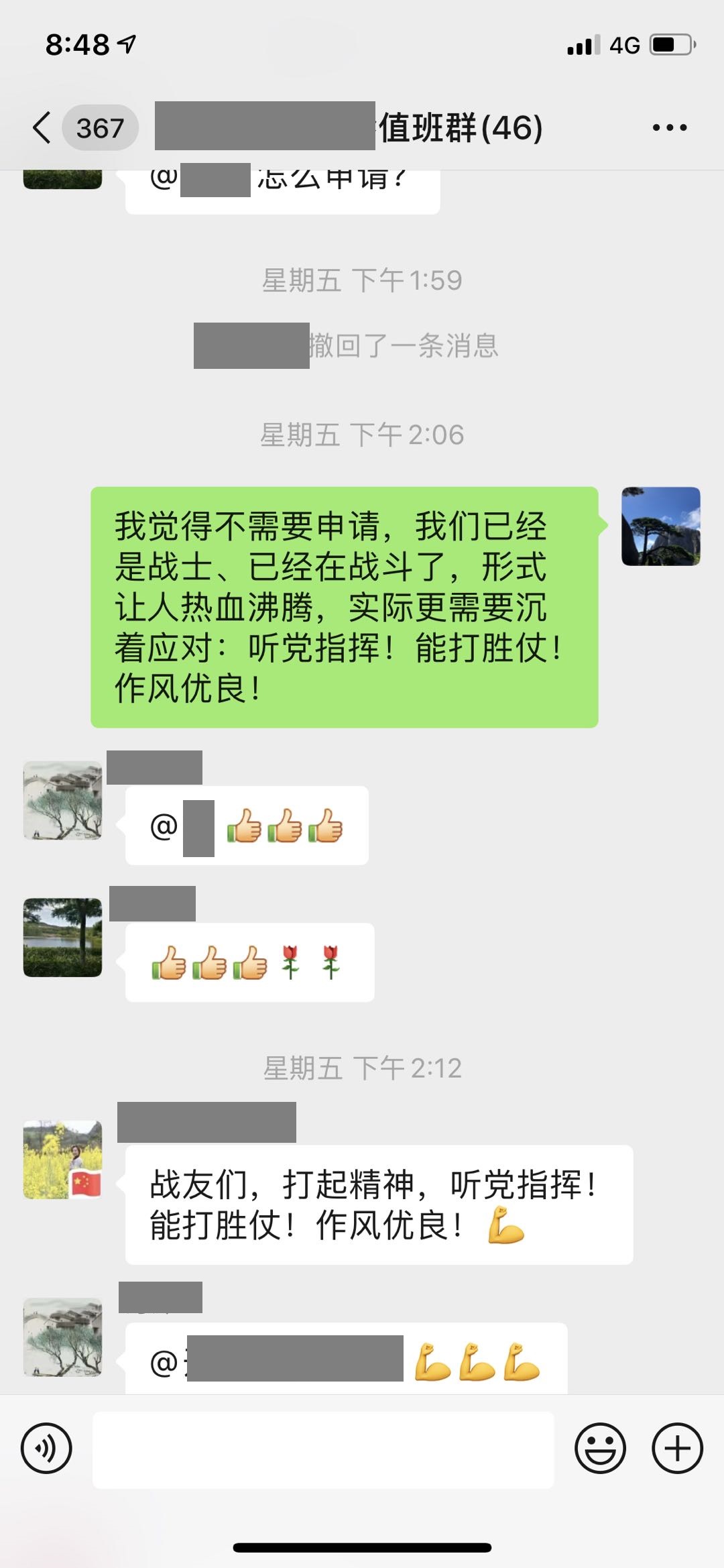The image size is (724, 1568).
Task: Open the lakeside tree avatar profile
Action: [x=62, y=937]
